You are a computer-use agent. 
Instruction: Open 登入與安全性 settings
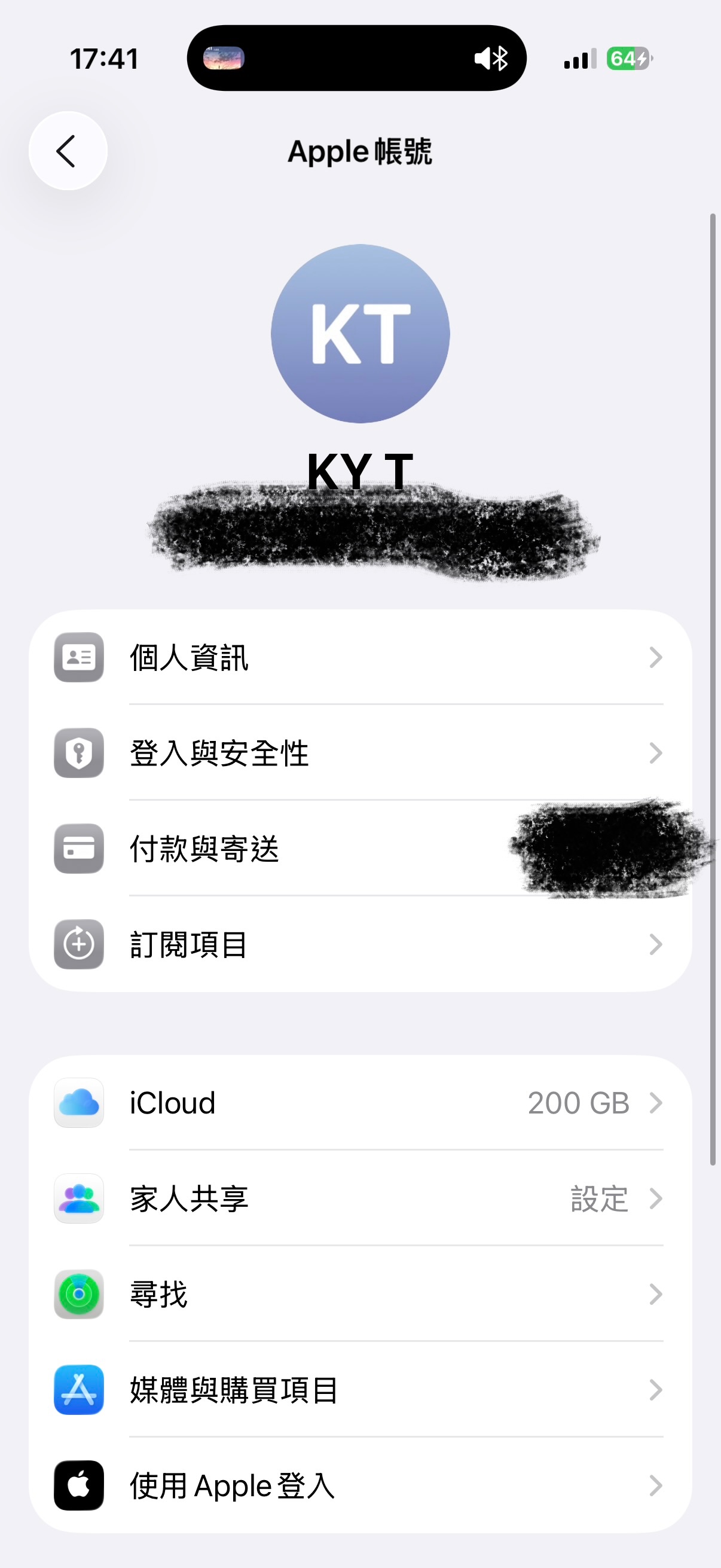pos(359,753)
